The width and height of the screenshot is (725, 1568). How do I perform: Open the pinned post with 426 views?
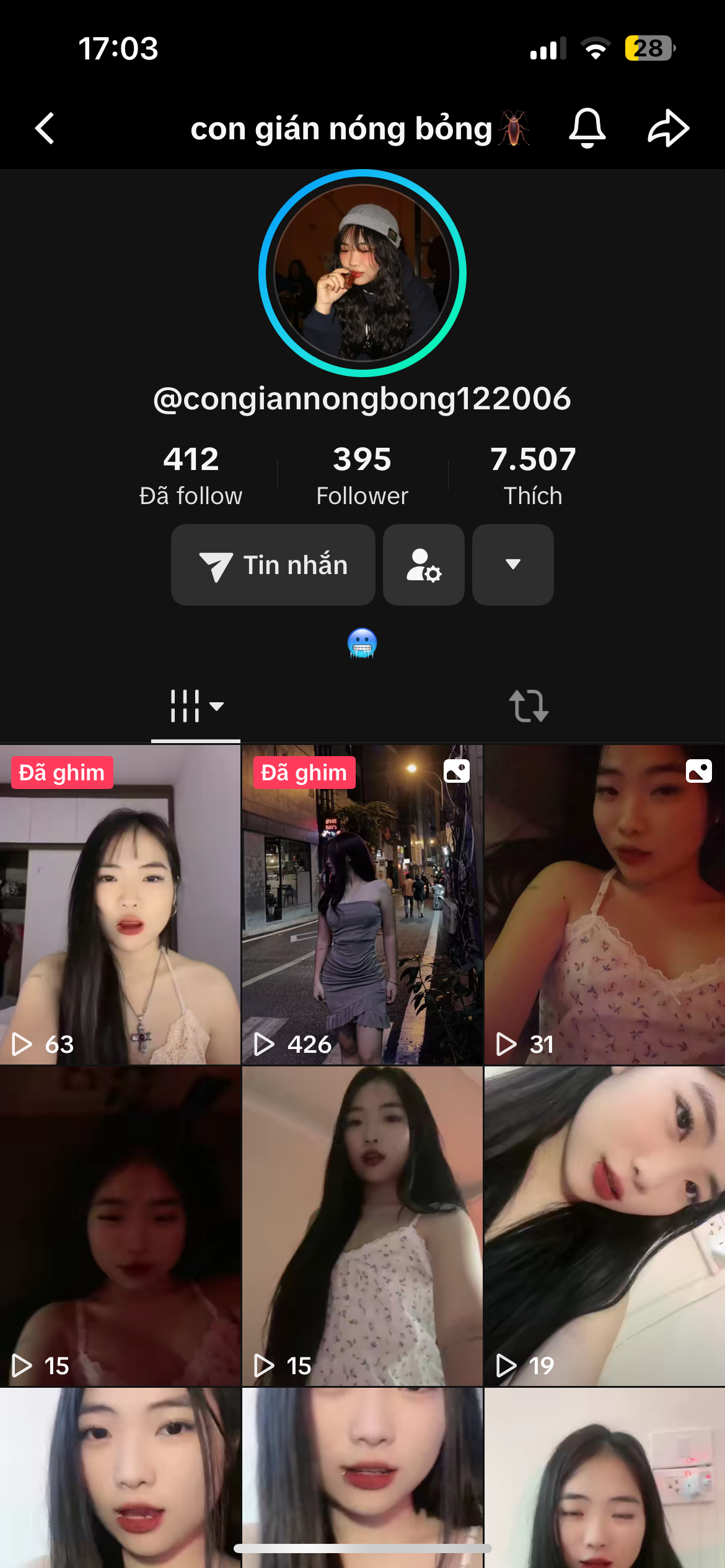click(x=362, y=904)
